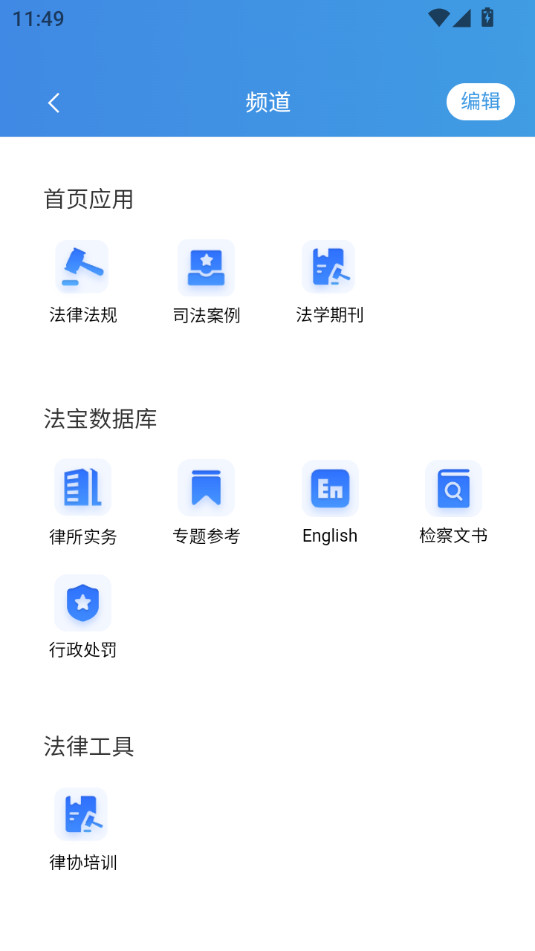Open 法学期刊 channel
This screenshot has width=535, height=951.
(x=329, y=281)
